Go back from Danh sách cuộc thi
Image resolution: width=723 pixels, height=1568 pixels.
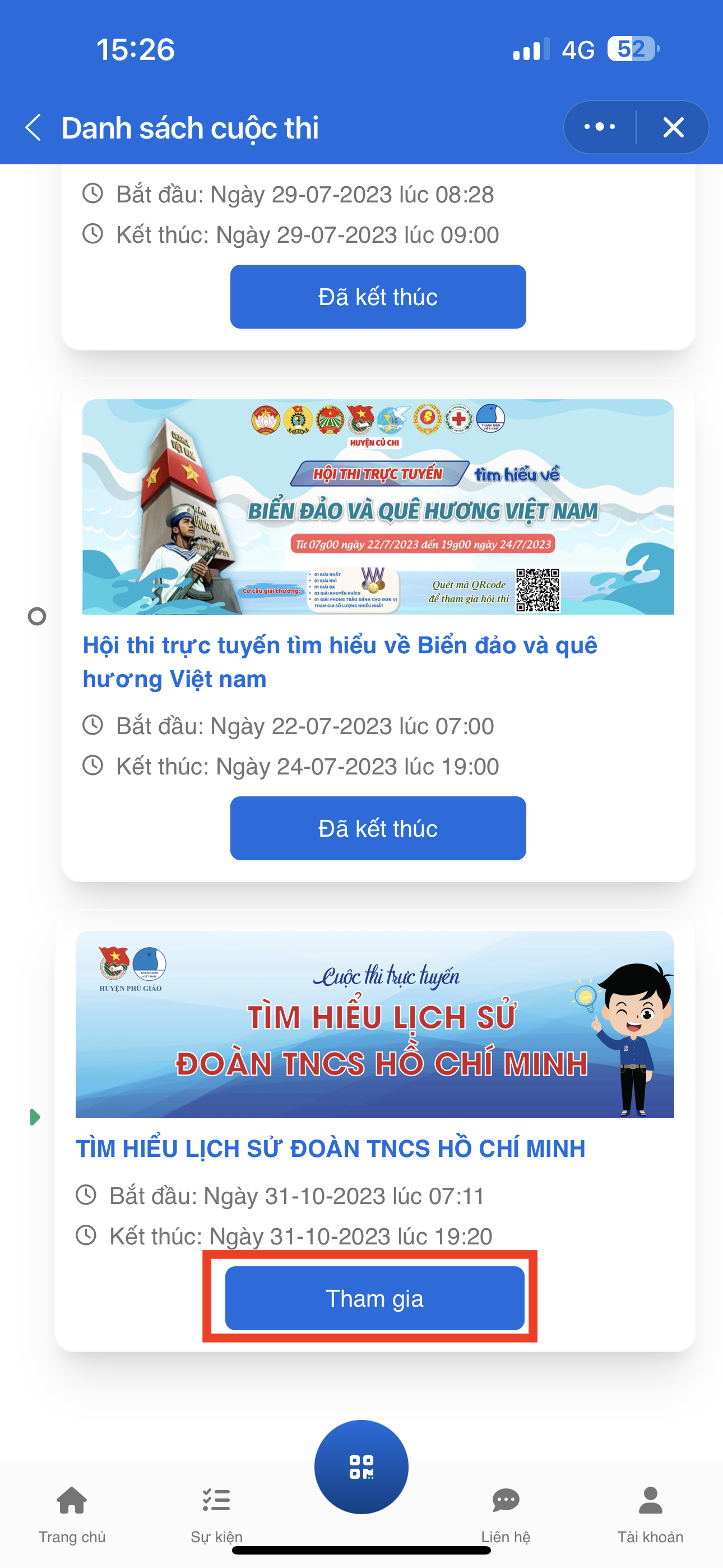(x=34, y=128)
